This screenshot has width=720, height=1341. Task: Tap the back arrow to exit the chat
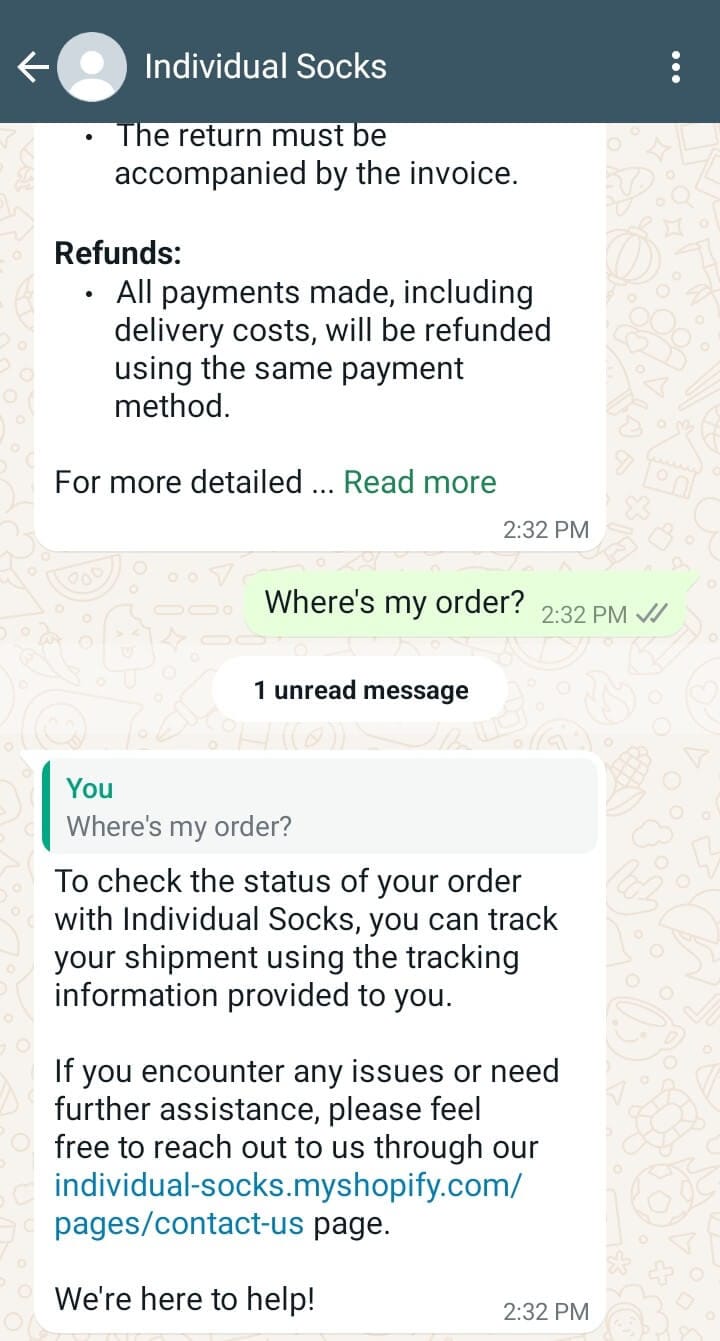(32, 66)
